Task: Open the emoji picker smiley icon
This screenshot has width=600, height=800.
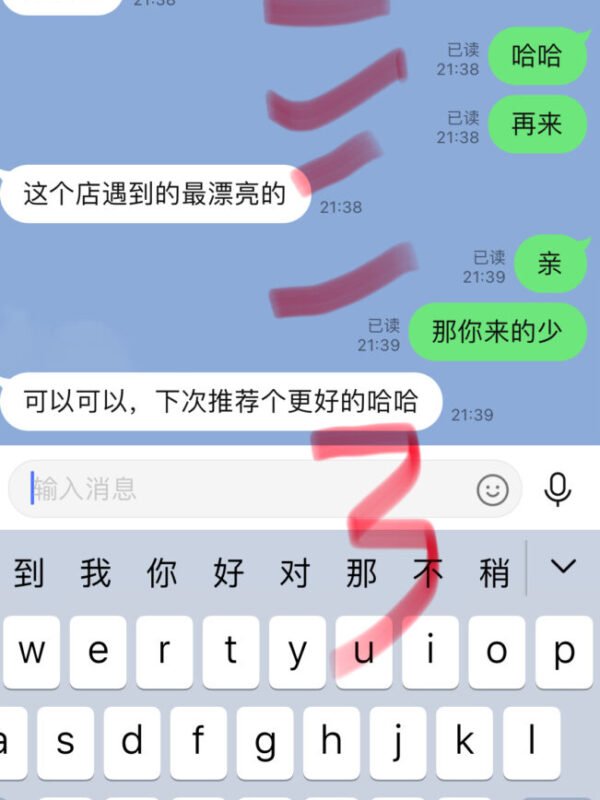Action: click(x=492, y=489)
